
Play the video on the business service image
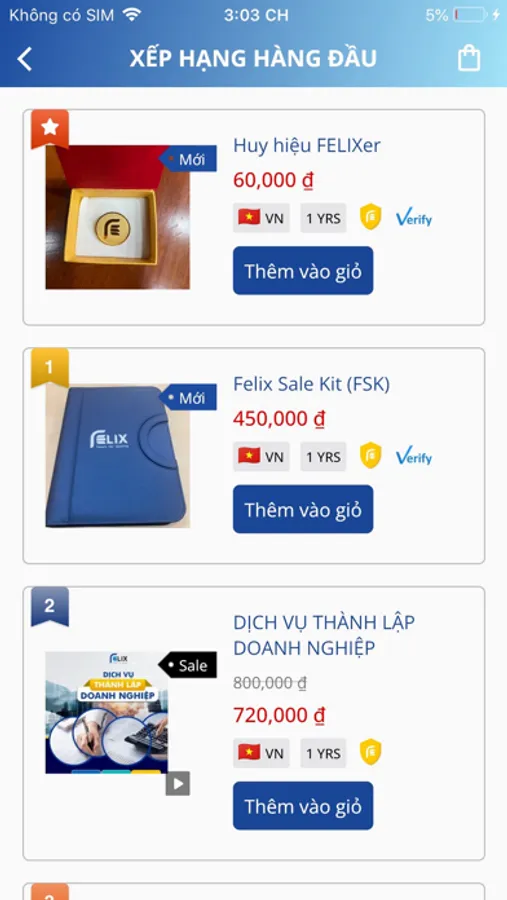(x=177, y=783)
